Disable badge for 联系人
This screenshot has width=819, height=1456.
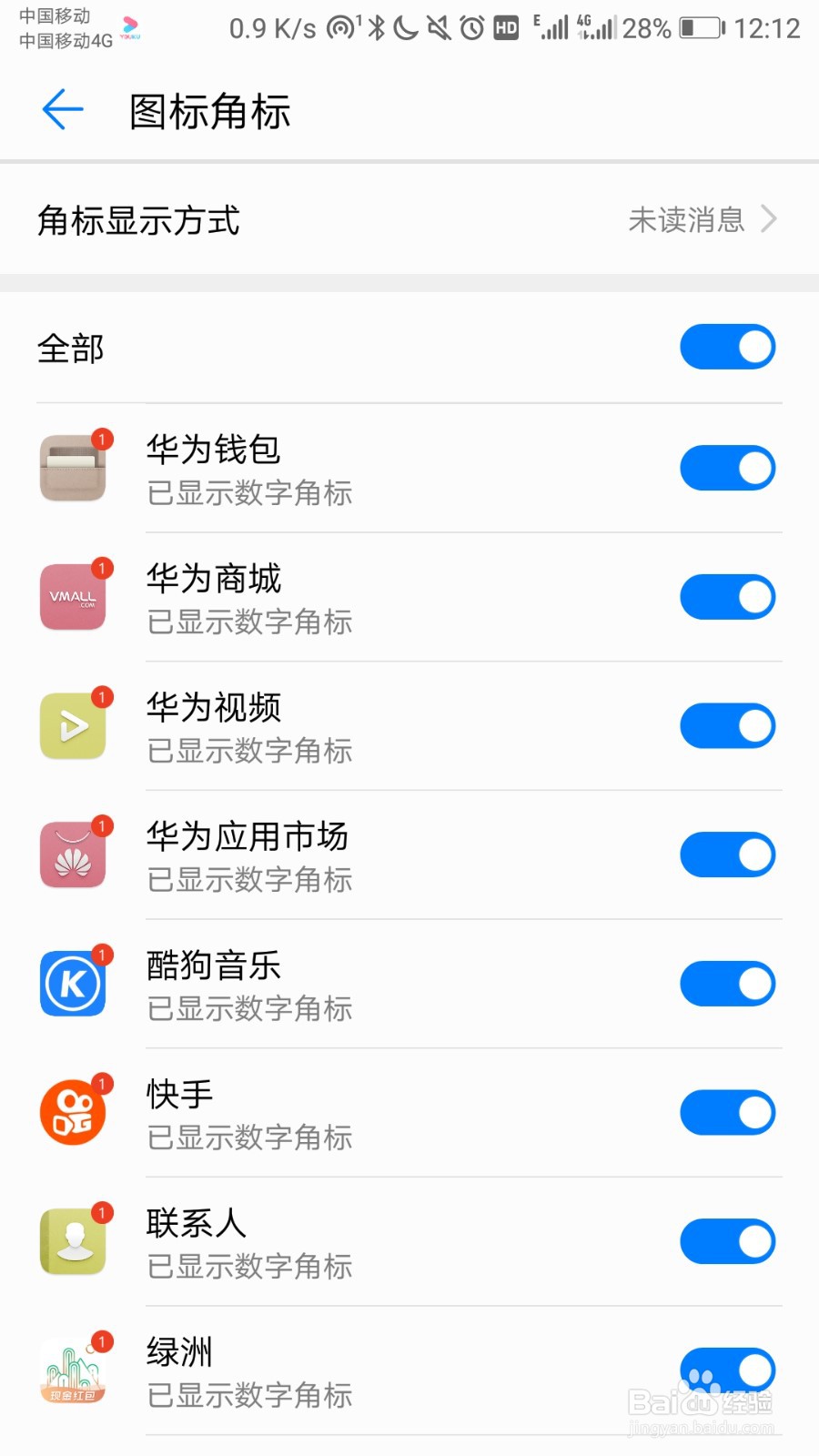pos(727,1242)
